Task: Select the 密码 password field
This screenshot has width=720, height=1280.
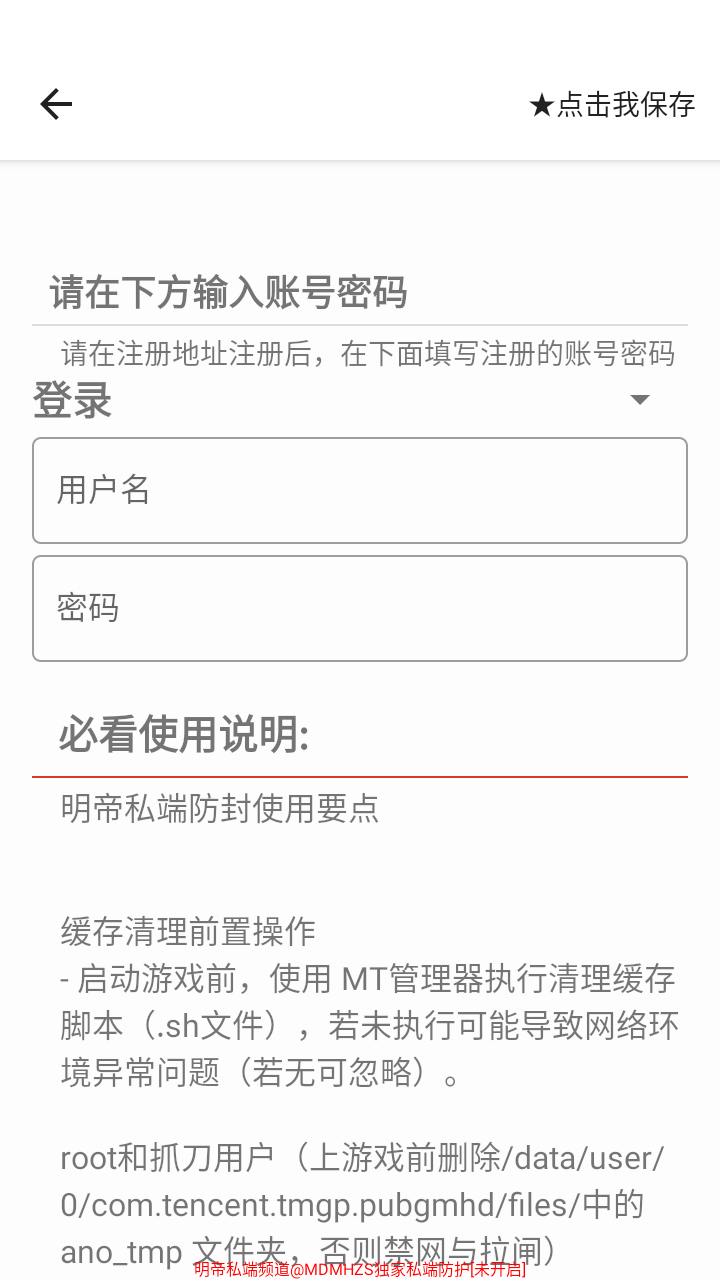Action: 360,608
